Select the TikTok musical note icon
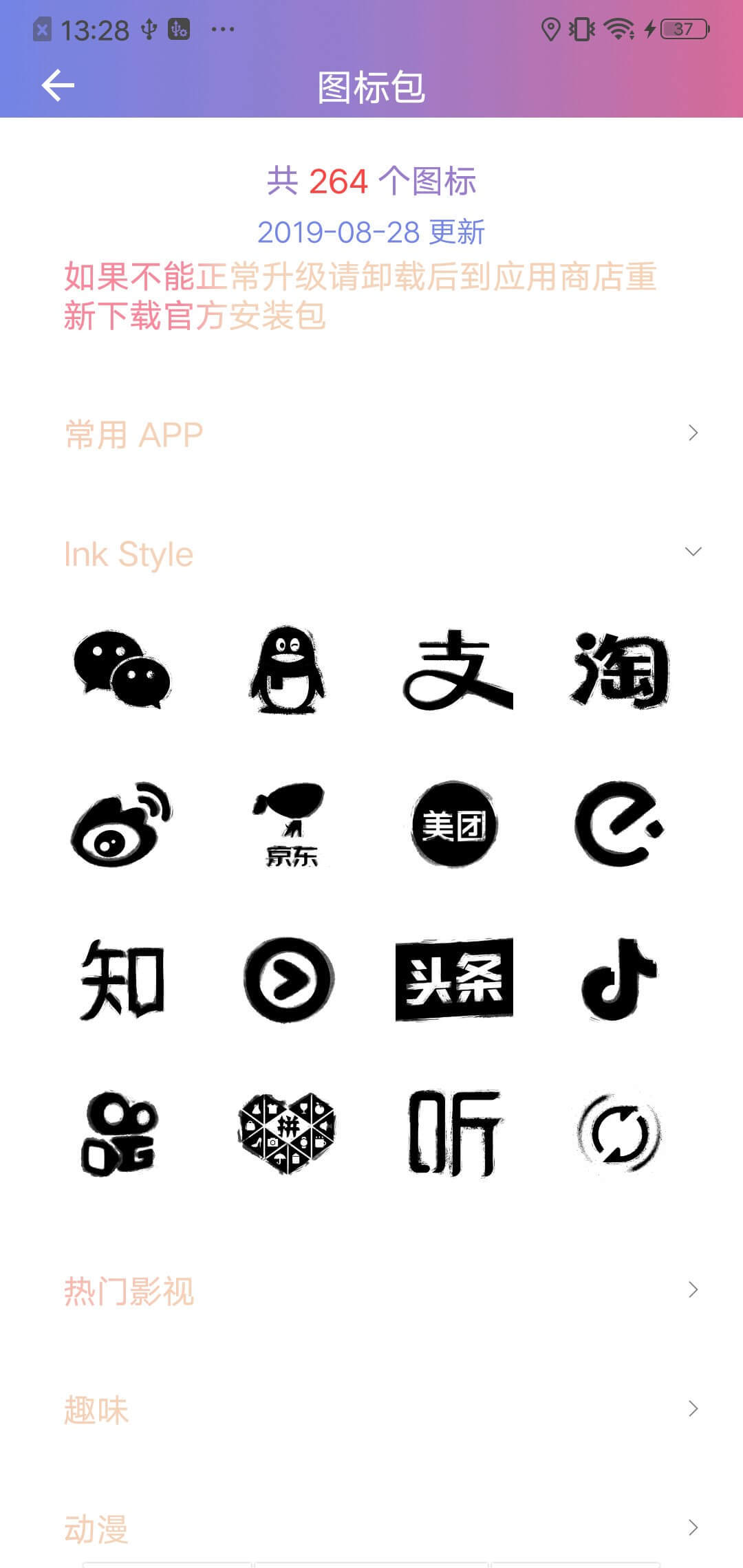This screenshot has height=1568, width=743. (619, 983)
